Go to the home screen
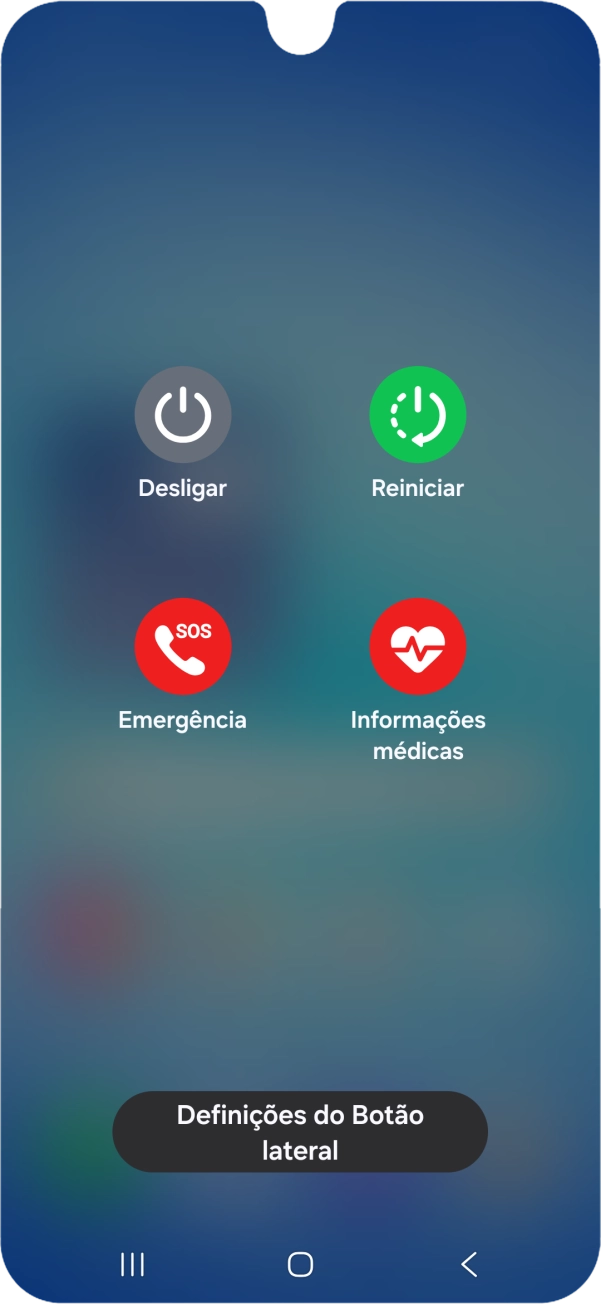 pyautogui.click(x=300, y=1264)
